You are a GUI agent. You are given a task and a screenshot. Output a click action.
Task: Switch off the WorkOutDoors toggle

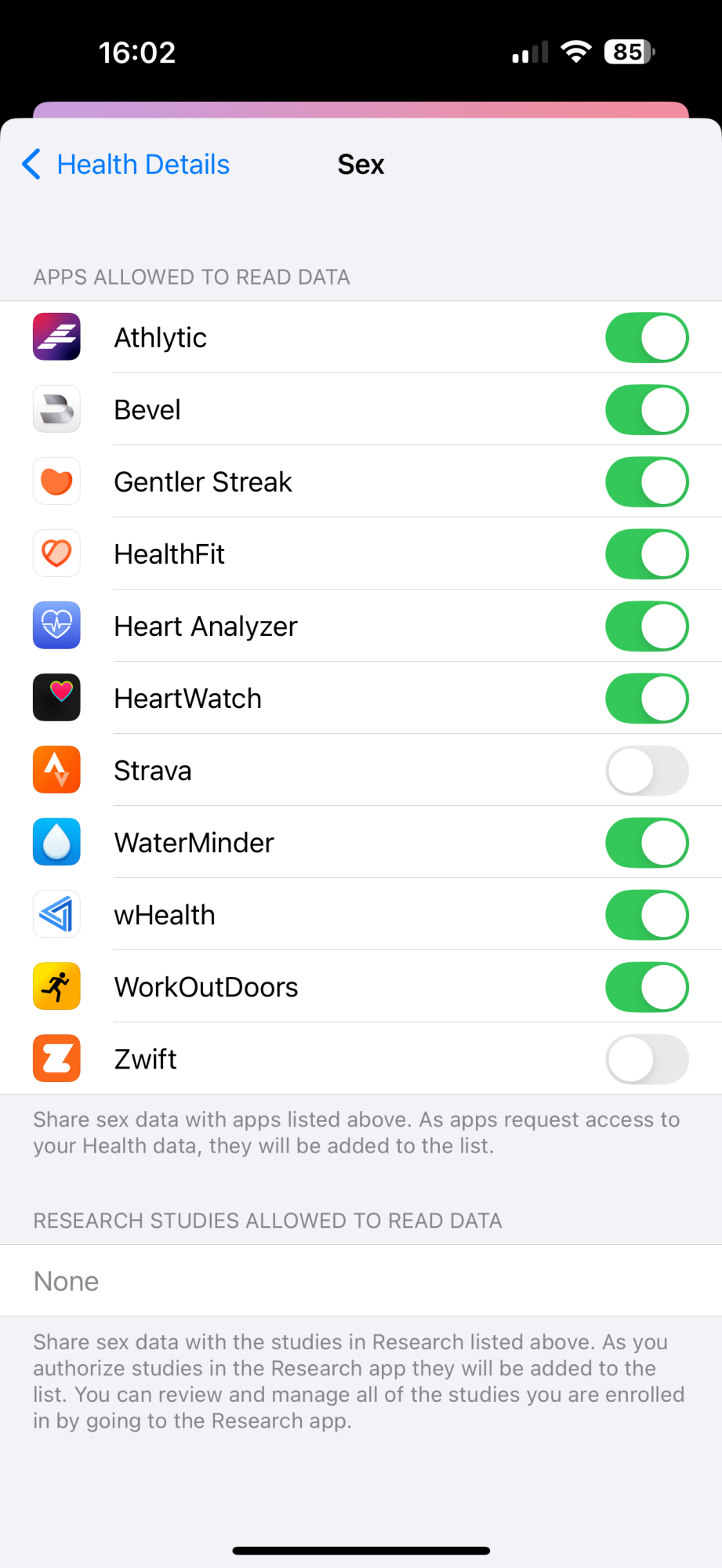tap(647, 987)
